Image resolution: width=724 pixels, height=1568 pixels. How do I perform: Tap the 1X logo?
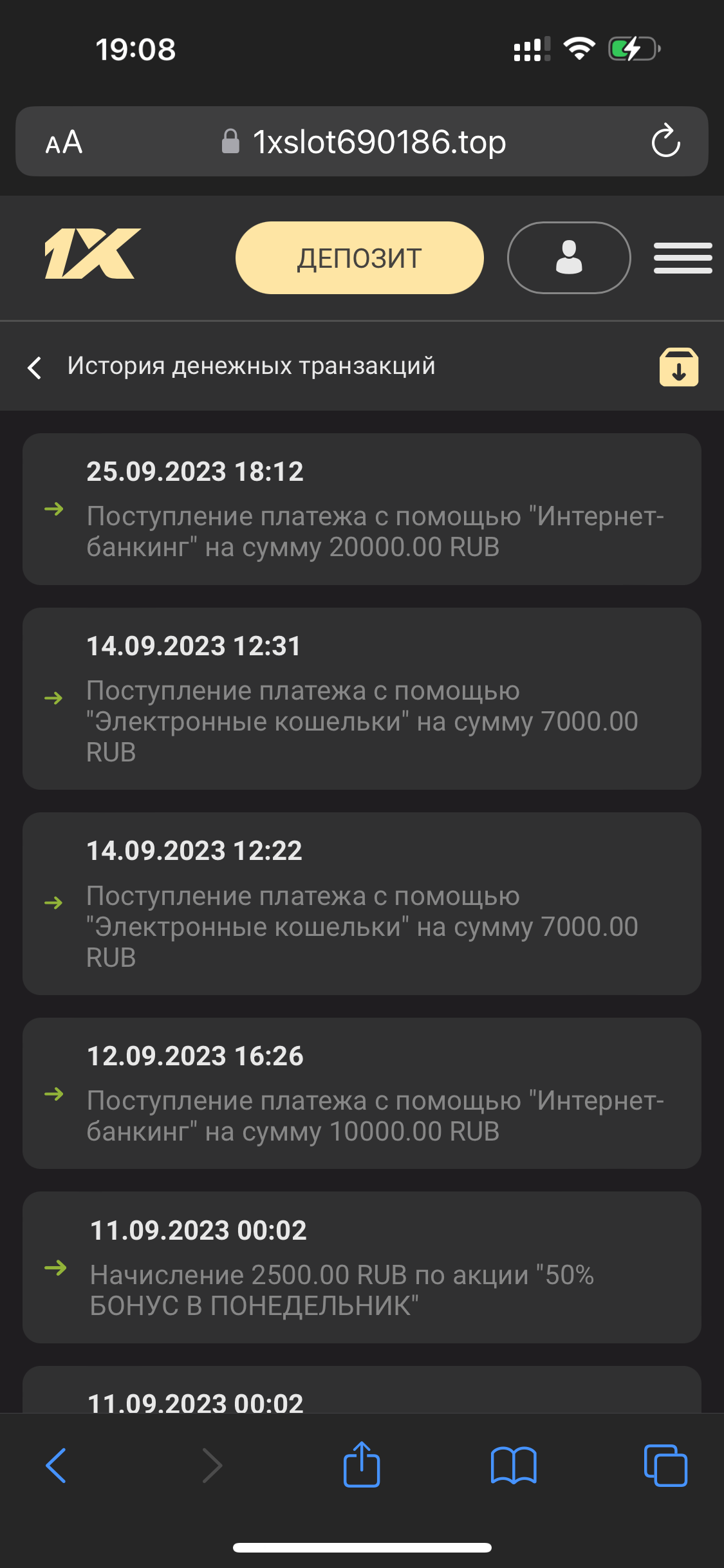click(x=93, y=254)
